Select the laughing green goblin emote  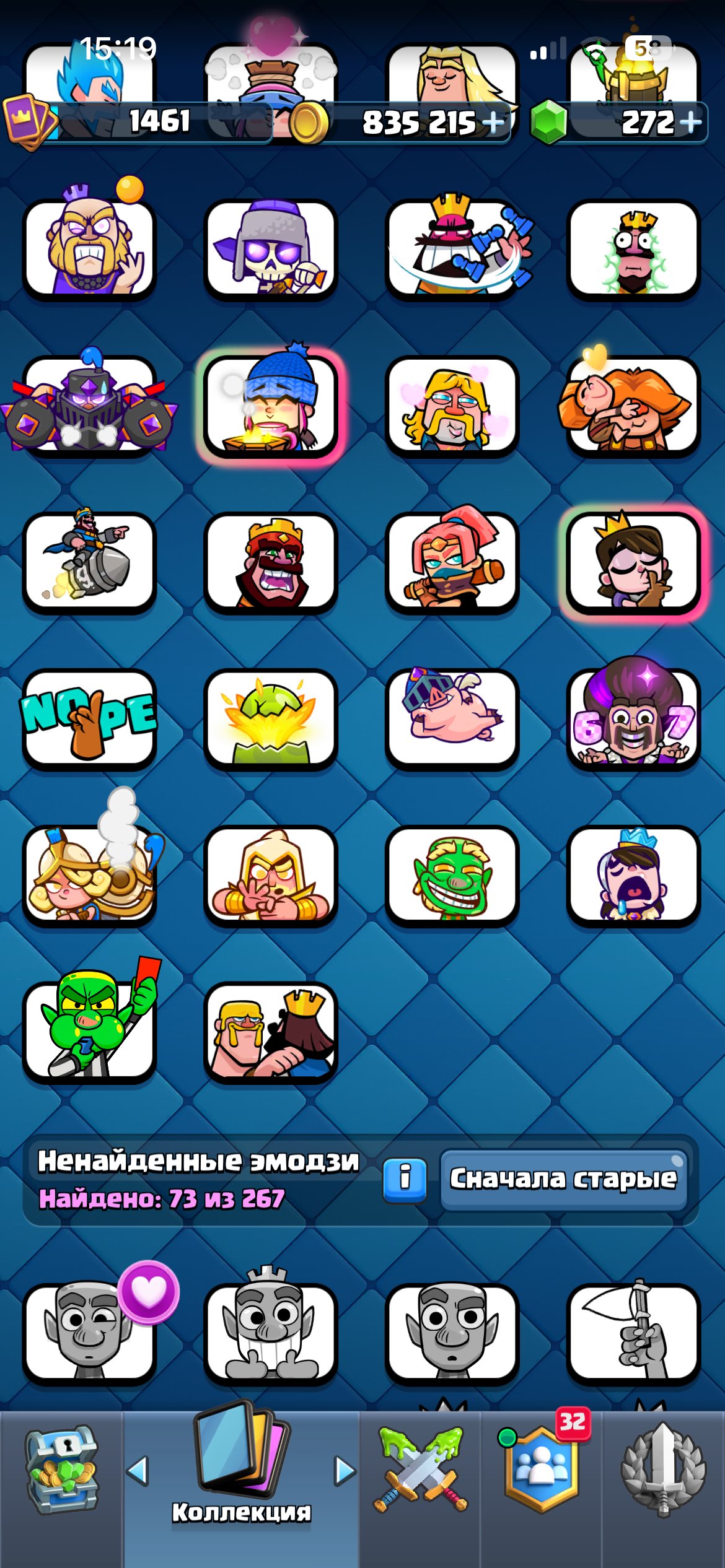click(451, 875)
